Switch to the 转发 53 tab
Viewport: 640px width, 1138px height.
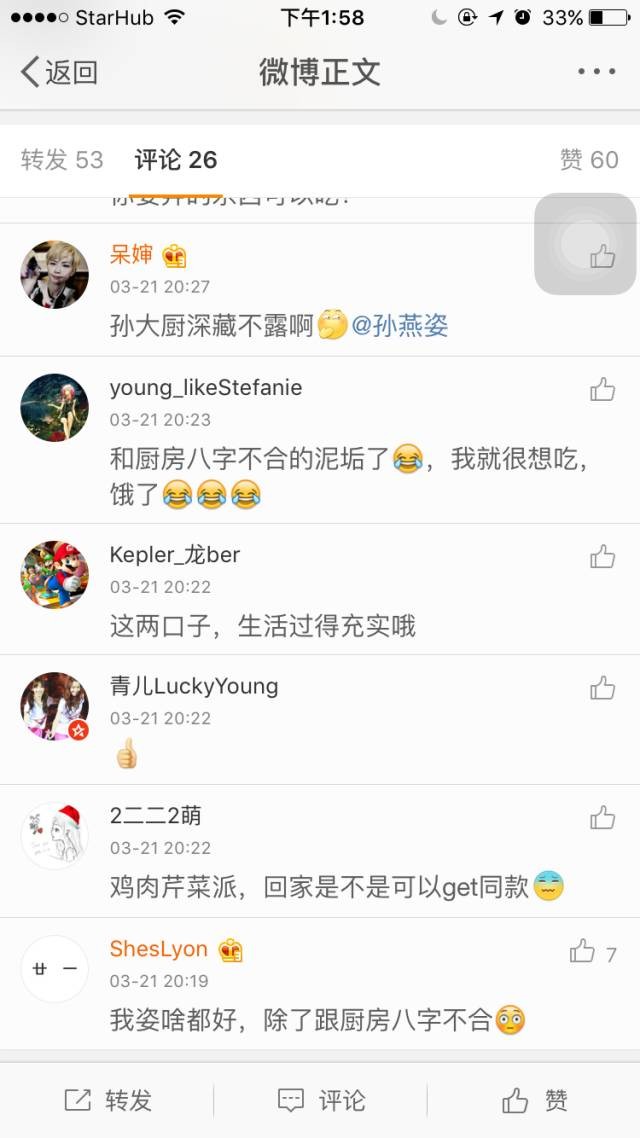[62, 160]
